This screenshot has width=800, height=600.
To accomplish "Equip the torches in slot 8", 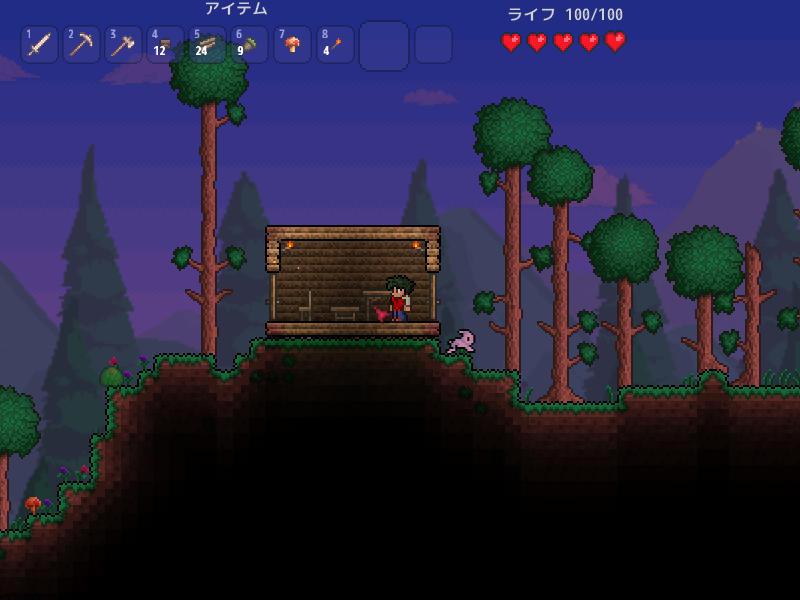I will (x=335, y=44).
